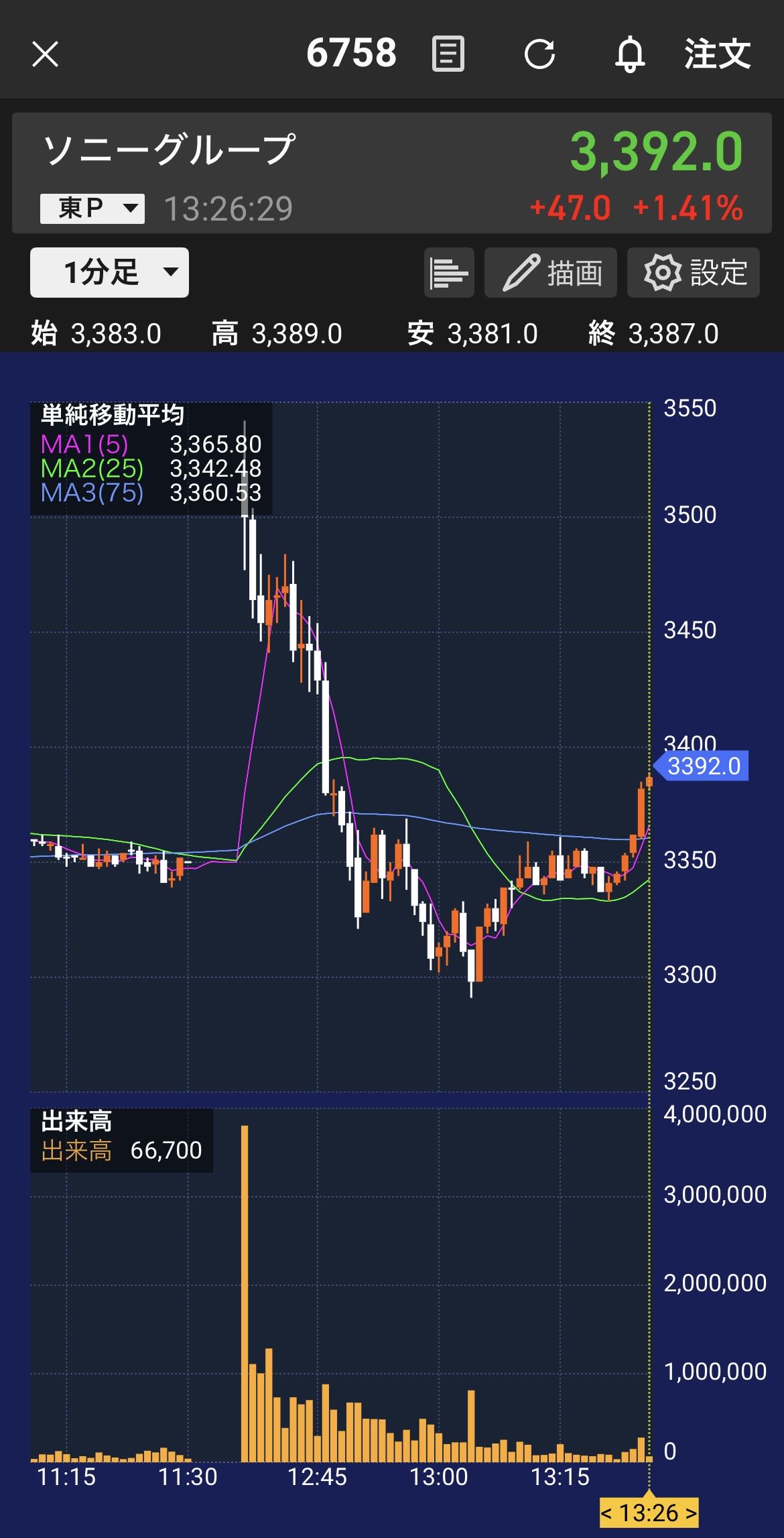Change the 1分足 chart interval
This screenshot has width=784, height=1538.
click(x=109, y=272)
